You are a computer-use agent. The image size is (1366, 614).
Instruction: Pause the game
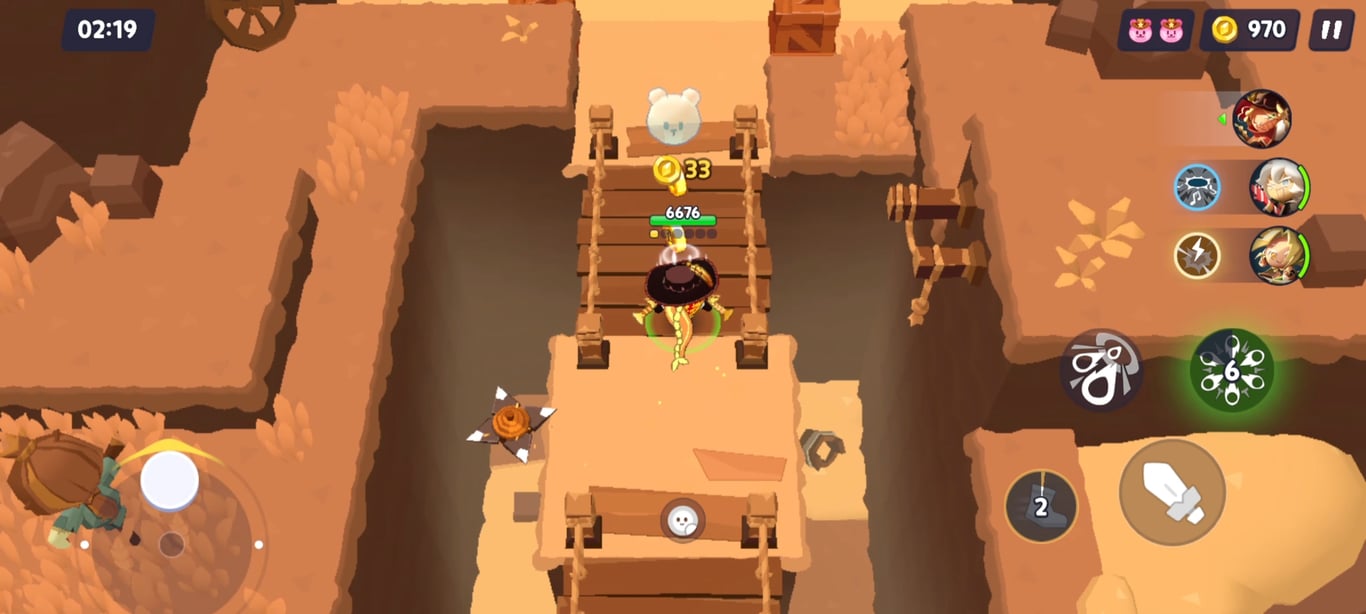(x=1331, y=30)
